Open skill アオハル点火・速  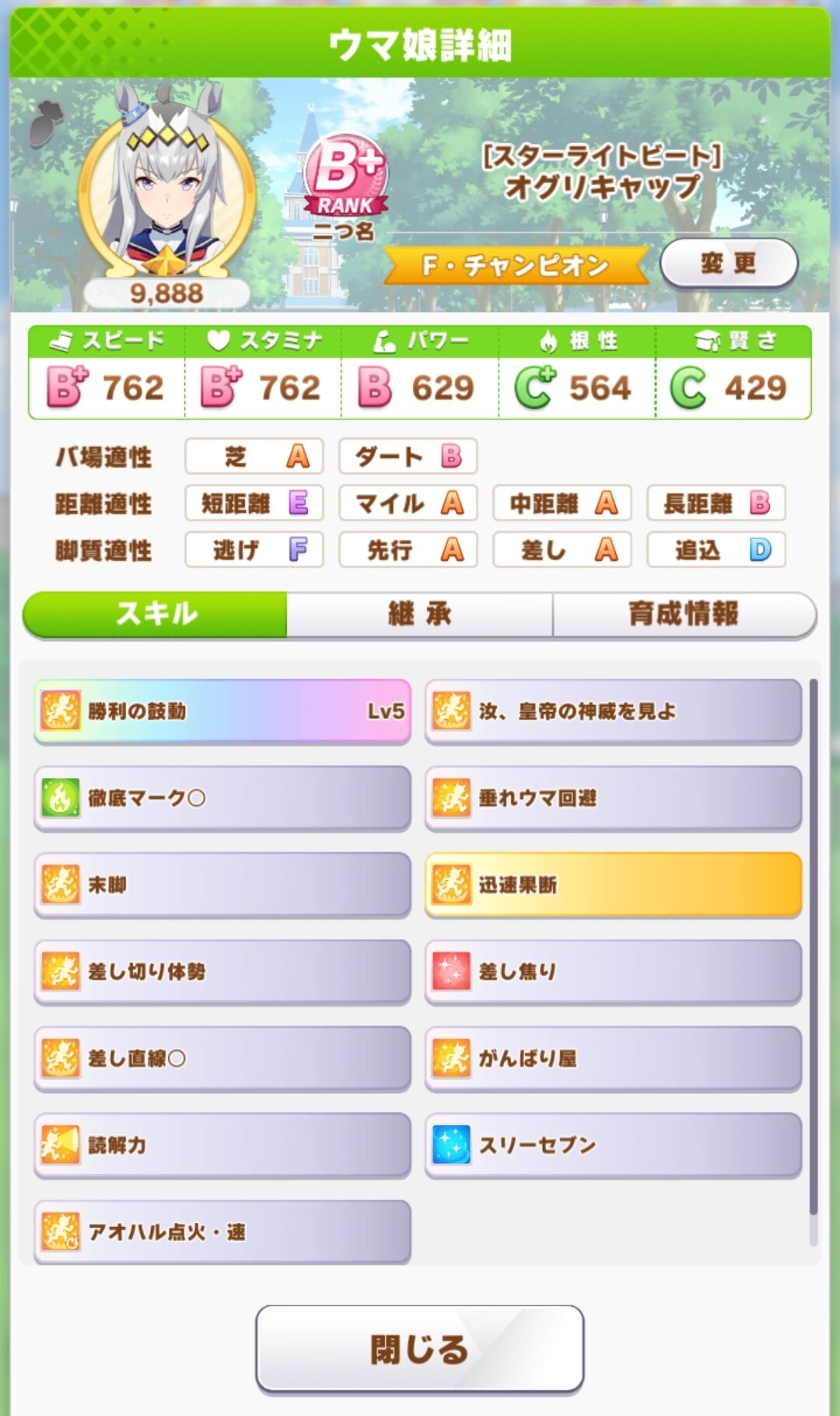pyautogui.click(x=222, y=1232)
